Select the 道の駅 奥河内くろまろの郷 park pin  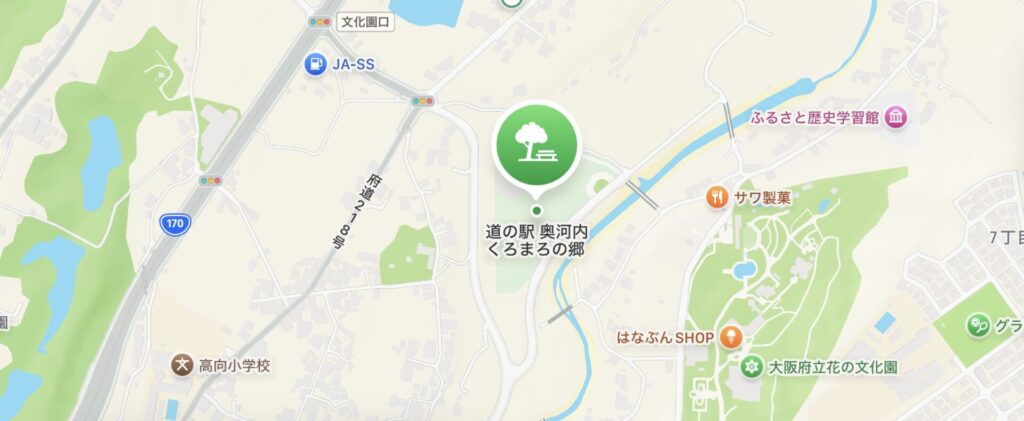click(536, 148)
